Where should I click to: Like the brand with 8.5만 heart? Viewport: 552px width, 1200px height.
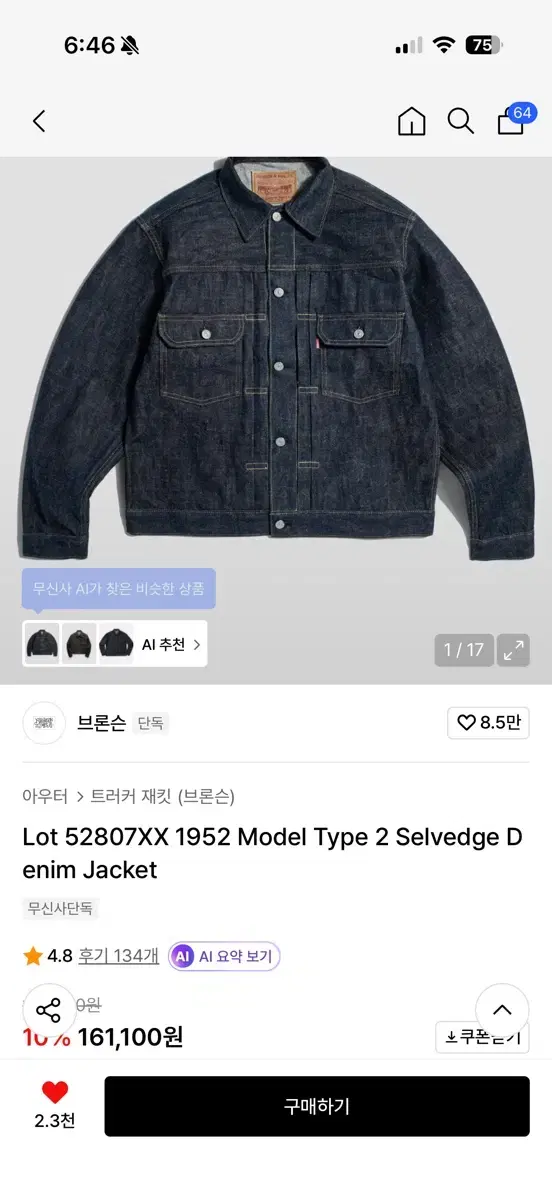(488, 722)
